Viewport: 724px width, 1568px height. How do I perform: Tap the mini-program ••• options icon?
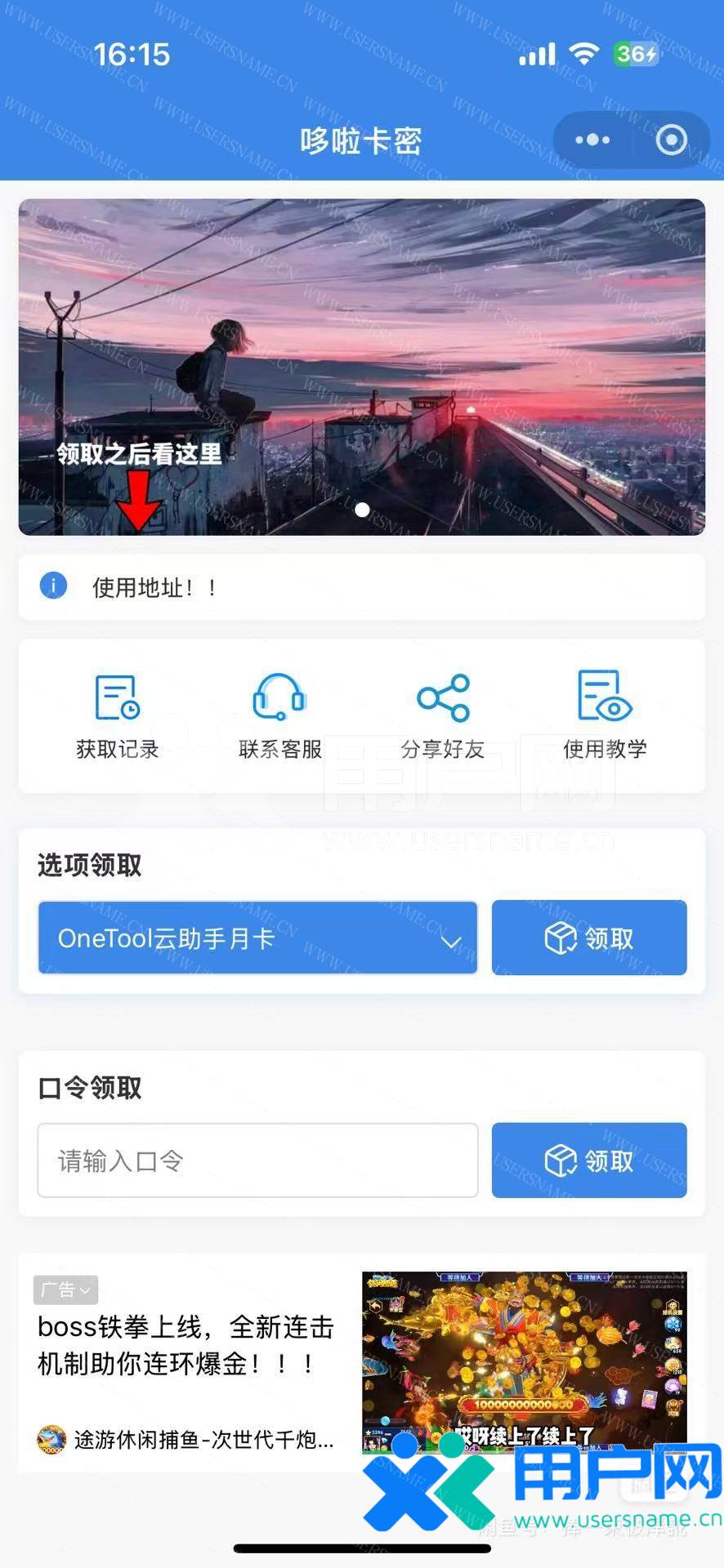(591, 140)
